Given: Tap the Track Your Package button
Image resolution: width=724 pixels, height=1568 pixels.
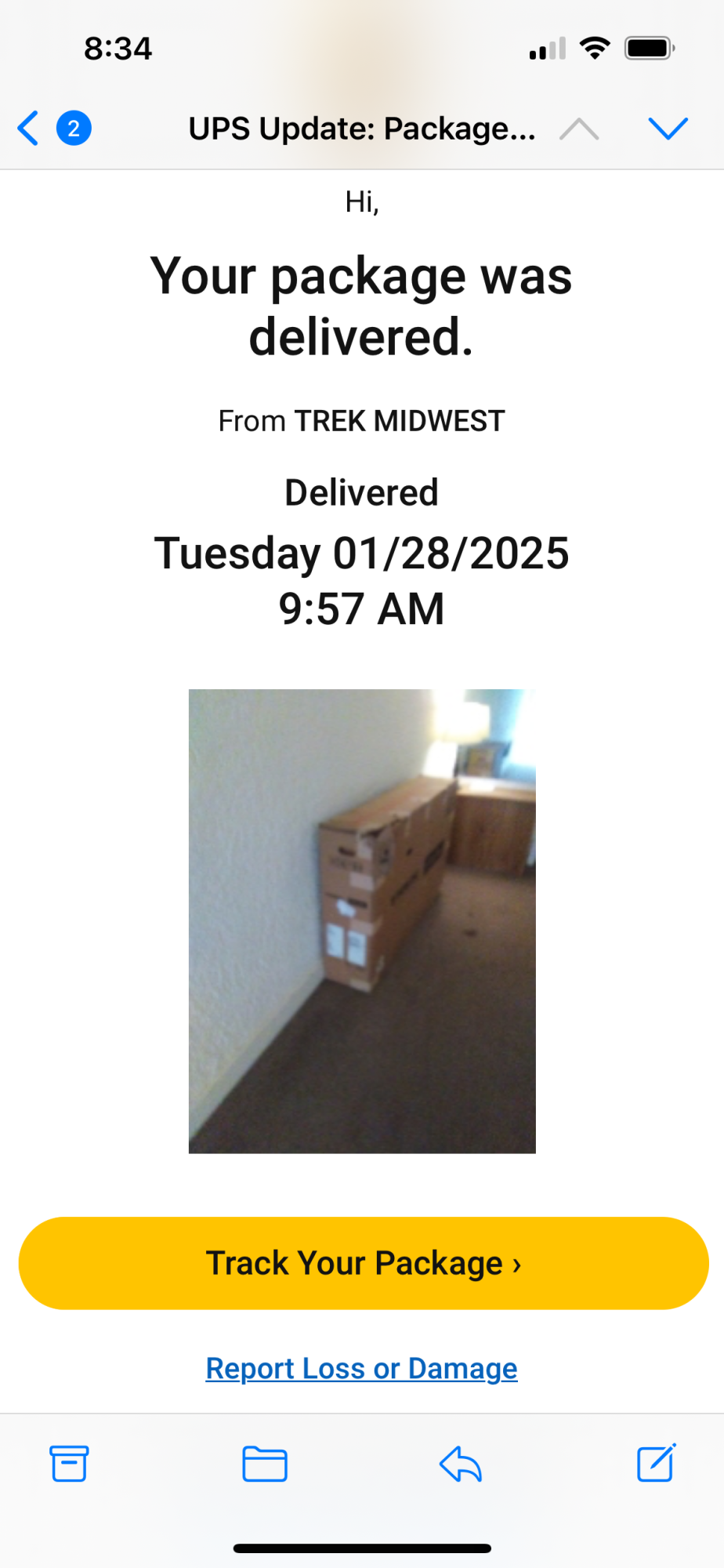Looking at the screenshot, I should coord(363,1263).
